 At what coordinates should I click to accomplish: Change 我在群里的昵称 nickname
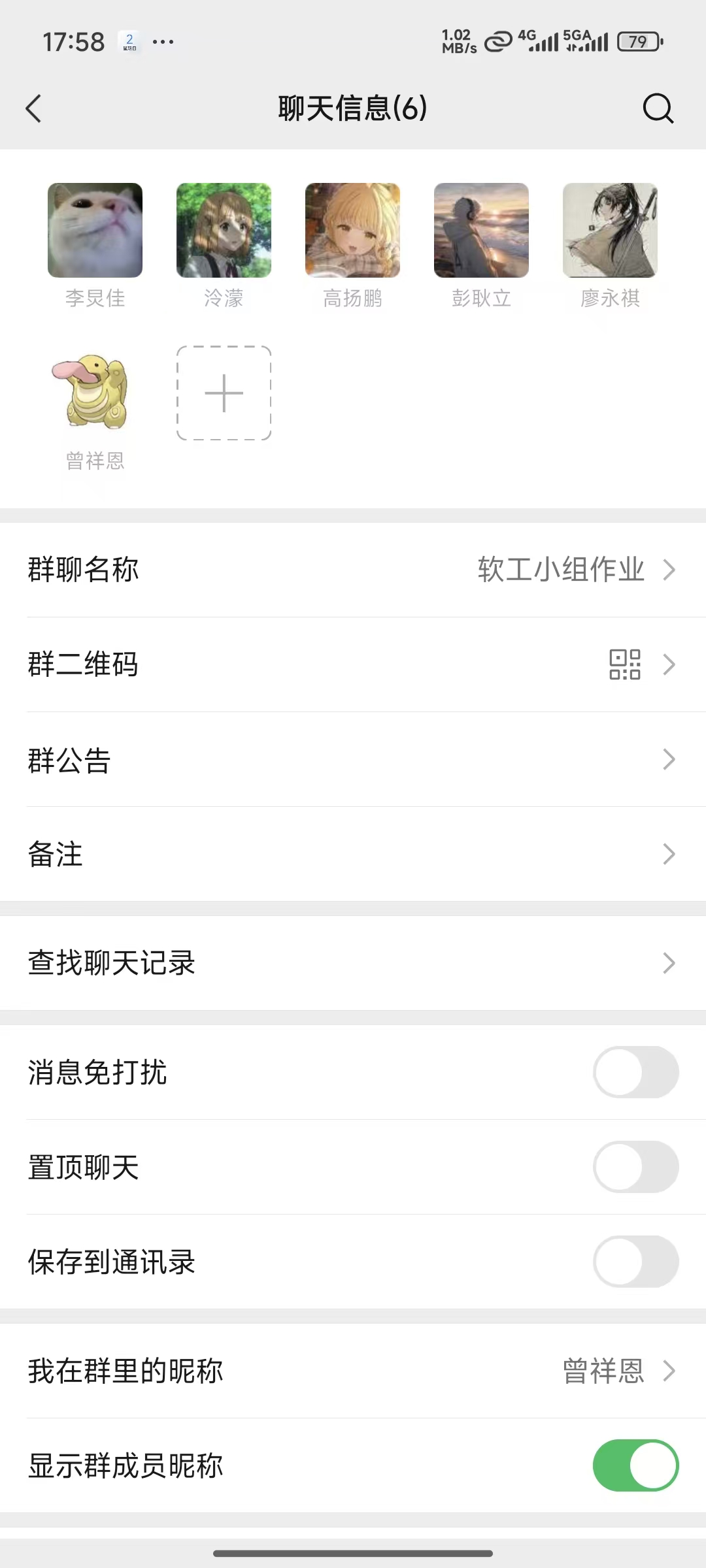[353, 1371]
